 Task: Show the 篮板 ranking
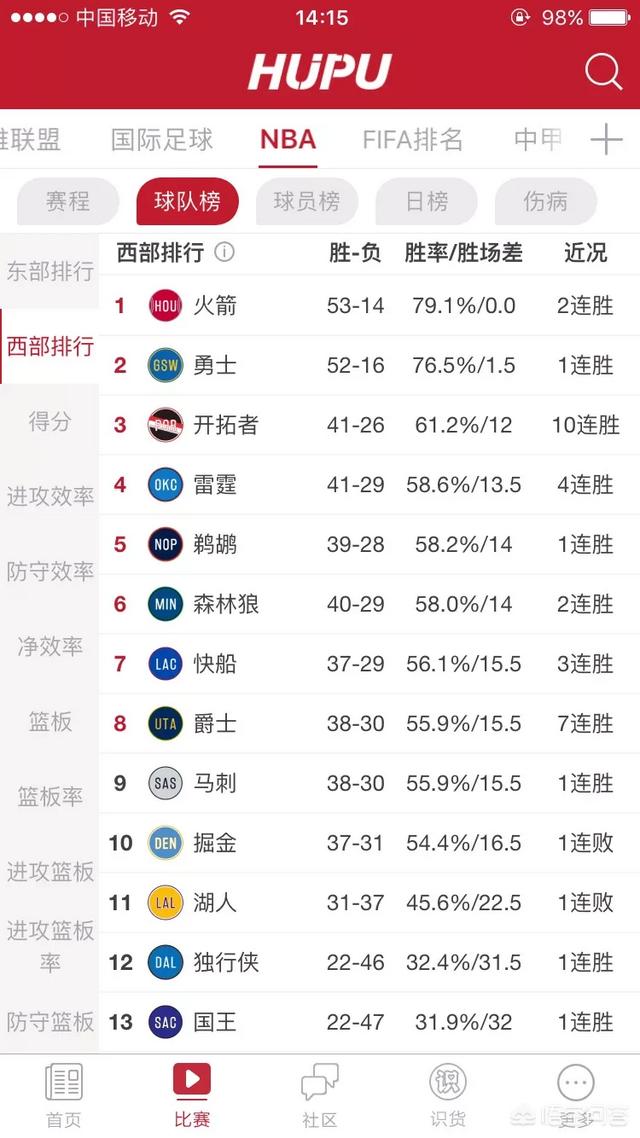point(49,721)
